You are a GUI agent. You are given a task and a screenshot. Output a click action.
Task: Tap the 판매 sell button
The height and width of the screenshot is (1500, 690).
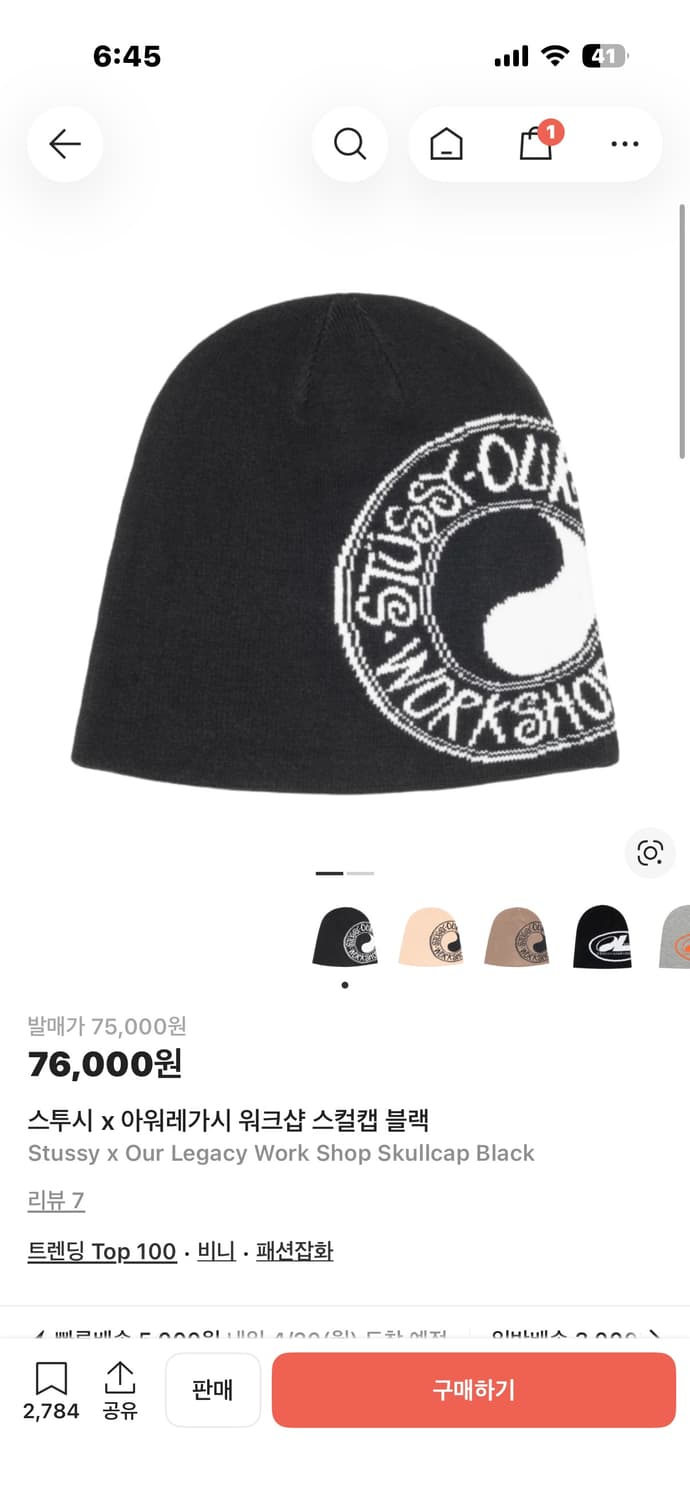[213, 1389]
